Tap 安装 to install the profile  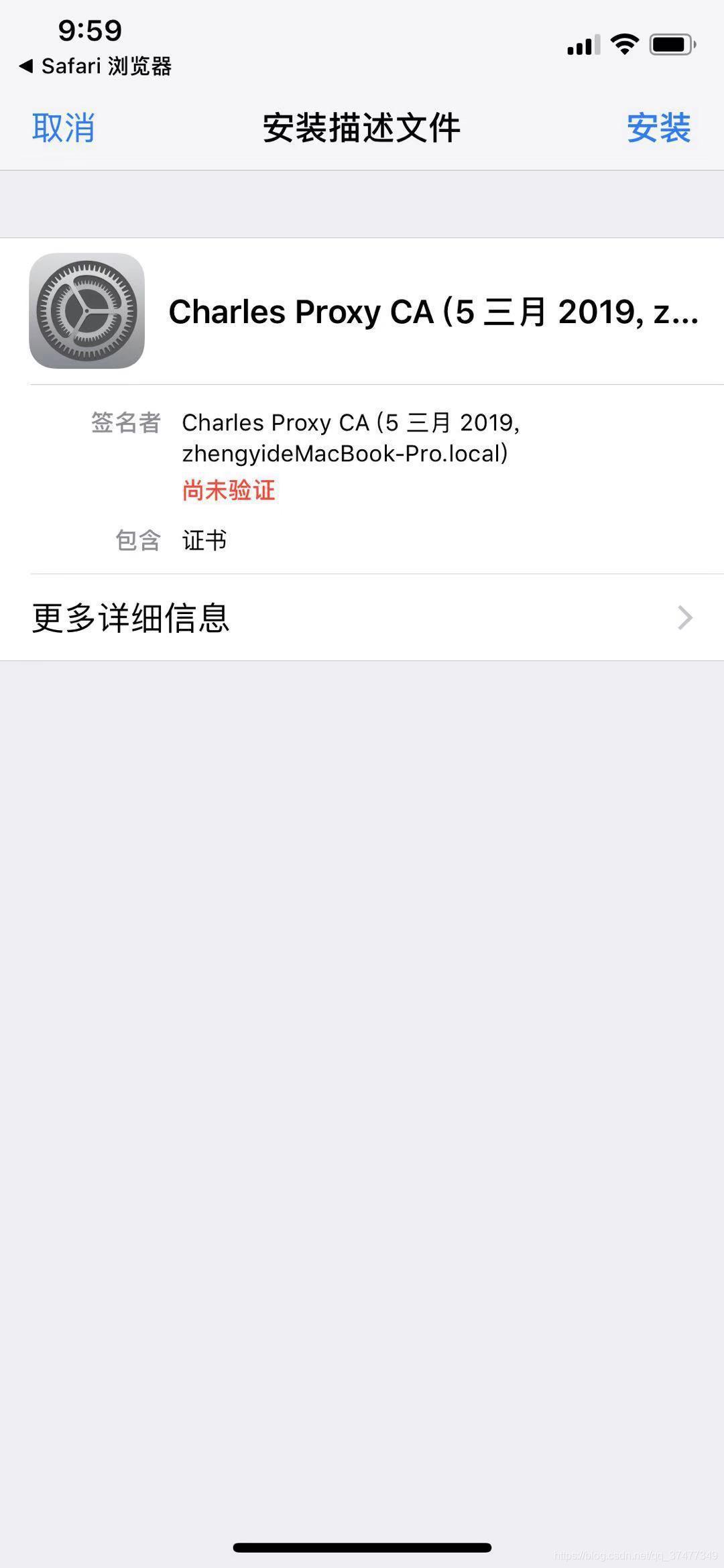pos(658,127)
